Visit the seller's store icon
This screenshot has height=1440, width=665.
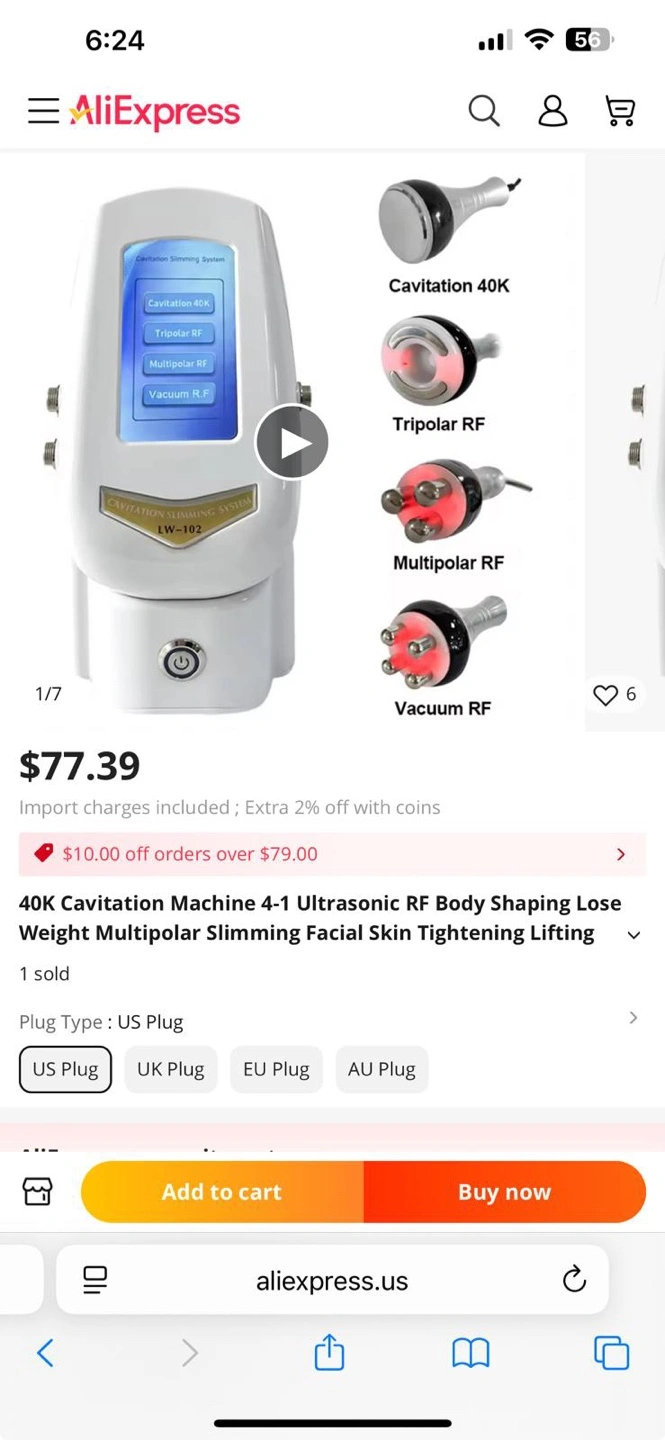pos(38,1191)
